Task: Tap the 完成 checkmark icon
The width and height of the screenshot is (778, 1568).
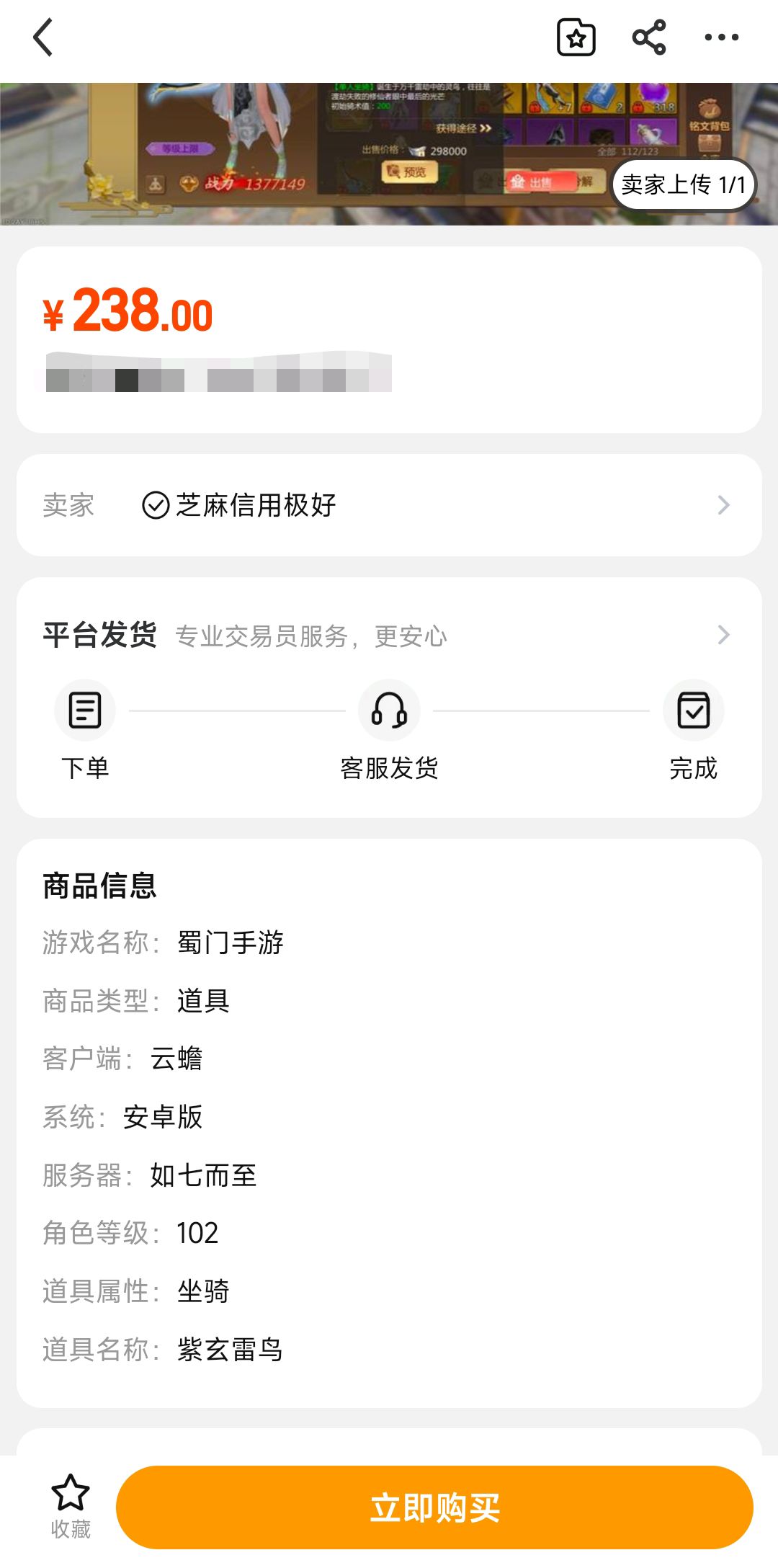Action: [693, 710]
